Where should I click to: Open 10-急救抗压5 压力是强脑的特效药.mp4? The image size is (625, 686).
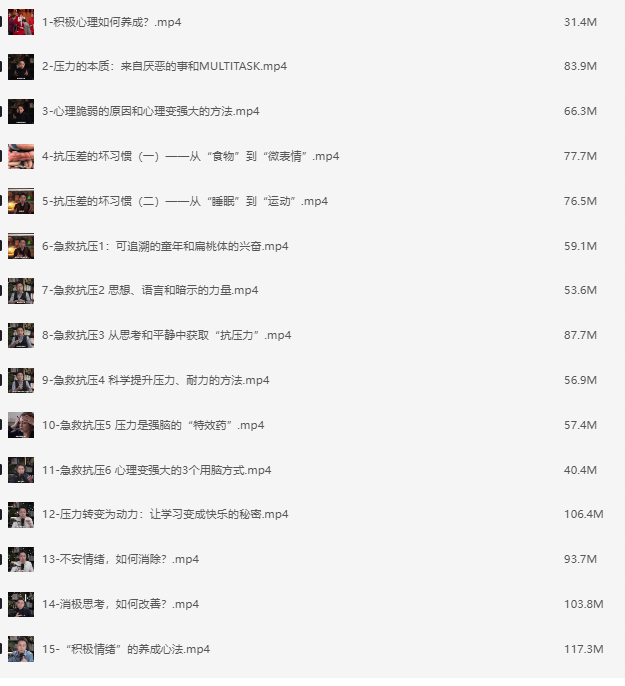[153, 425]
